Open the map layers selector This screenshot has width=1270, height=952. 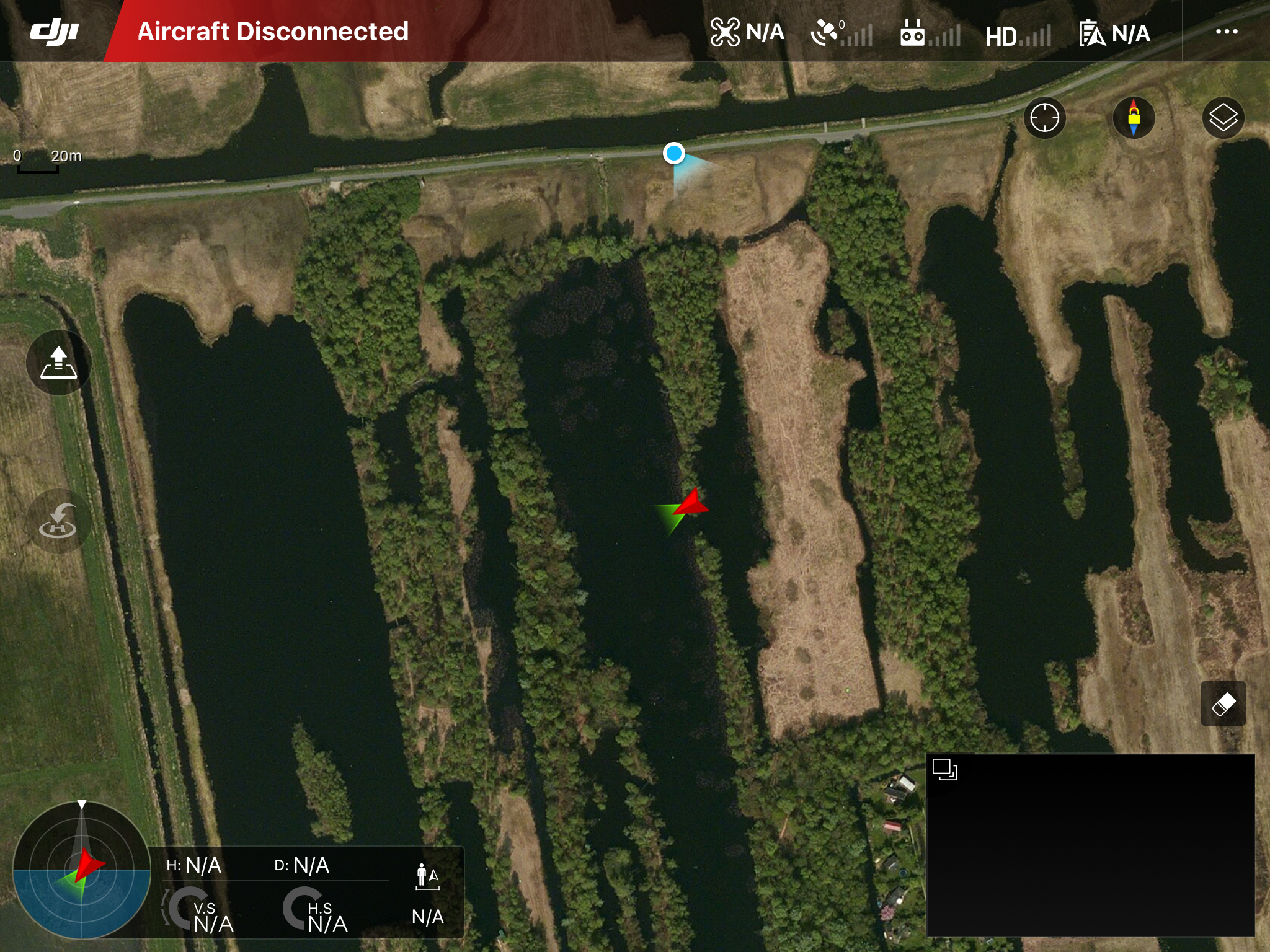point(1223,118)
